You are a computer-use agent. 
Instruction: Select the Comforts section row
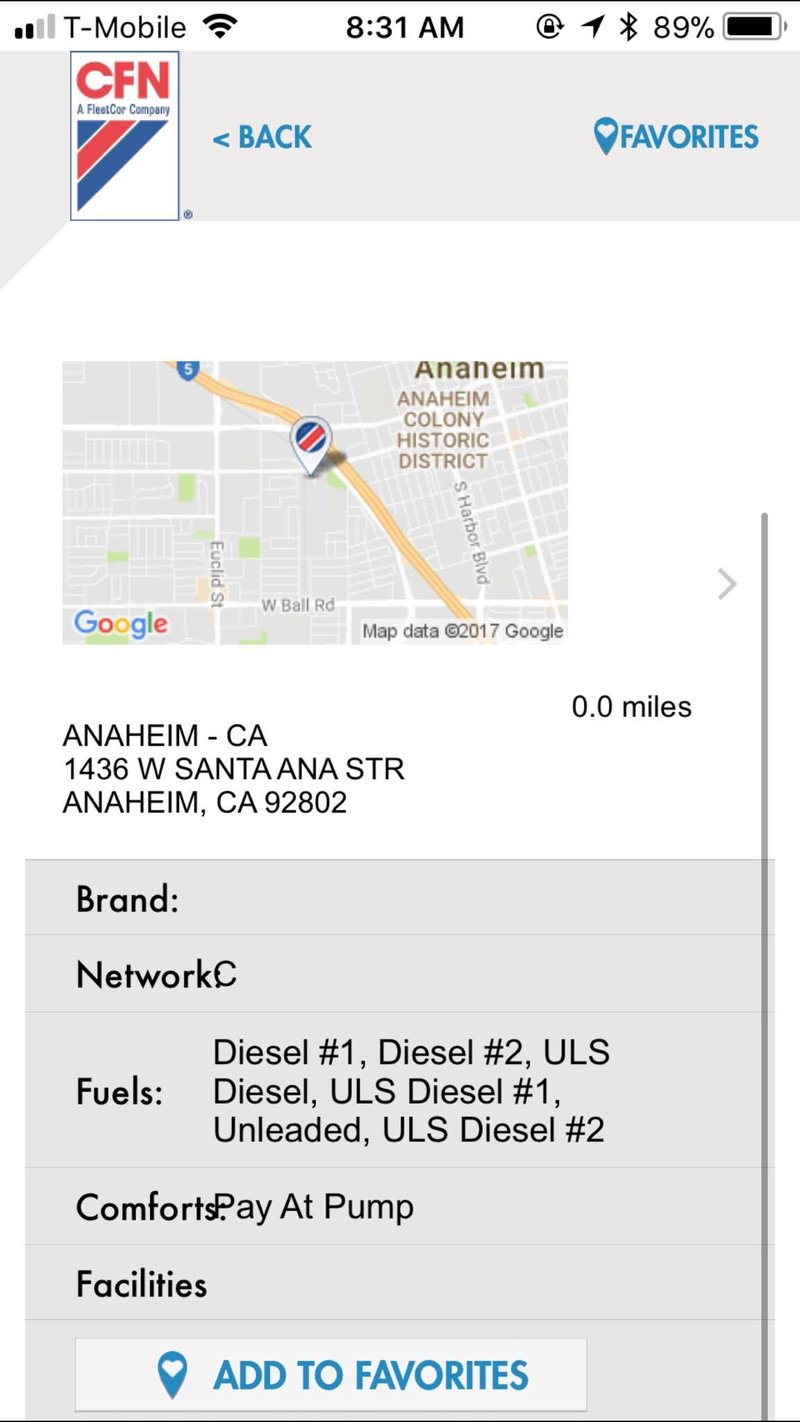[x=400, y=1206]
